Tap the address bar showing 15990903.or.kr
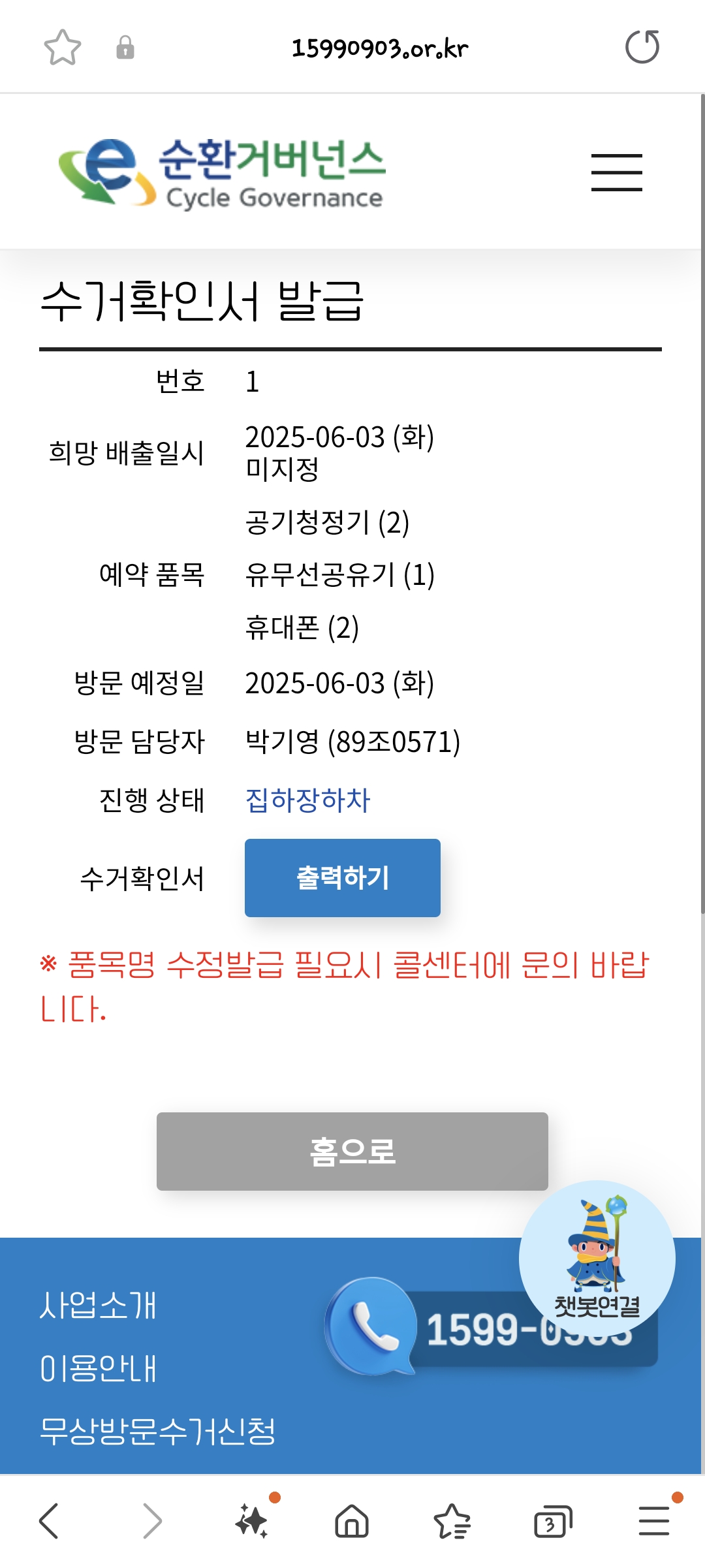The height and width of the screenshot is (1568, 705). 379,48
